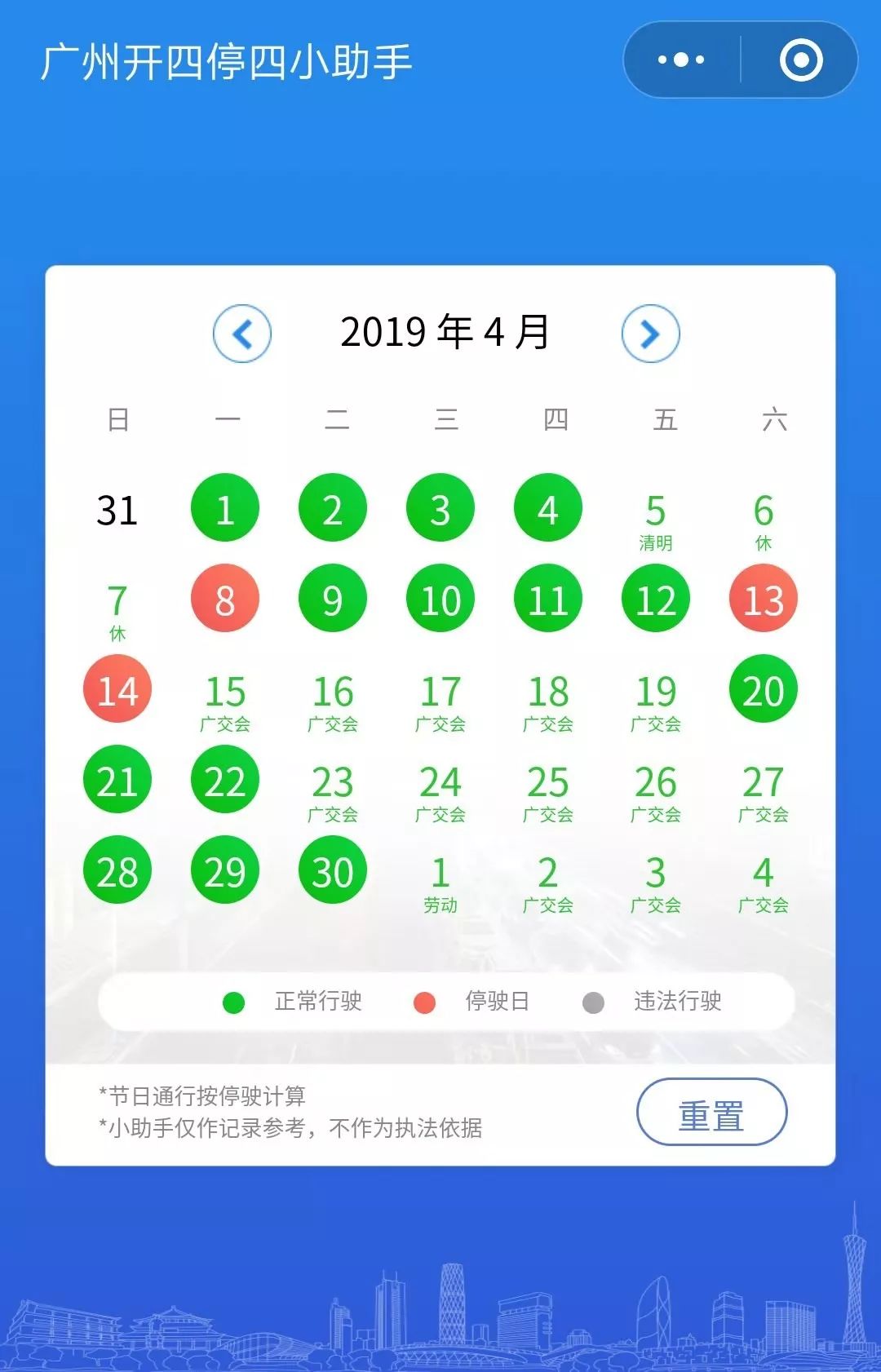Select the green date 10

440,600
